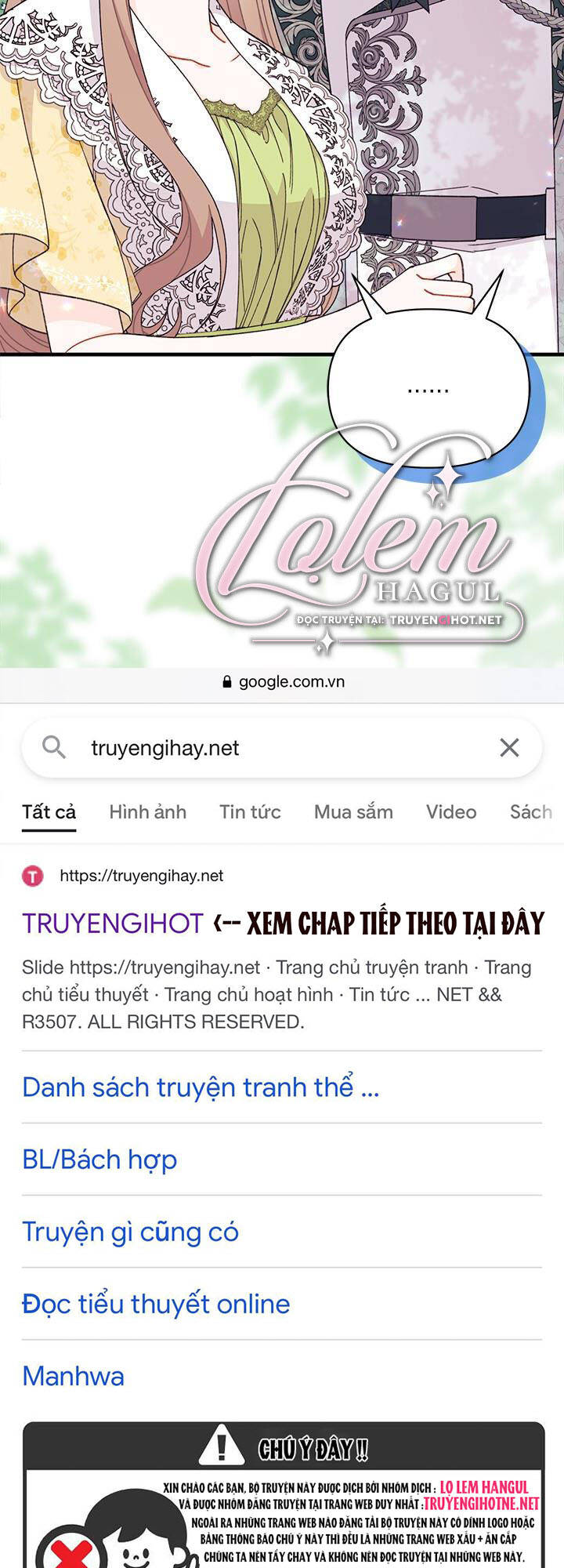Open the Video tab
The image size is (564, 1568).
[x=450, y=812]
